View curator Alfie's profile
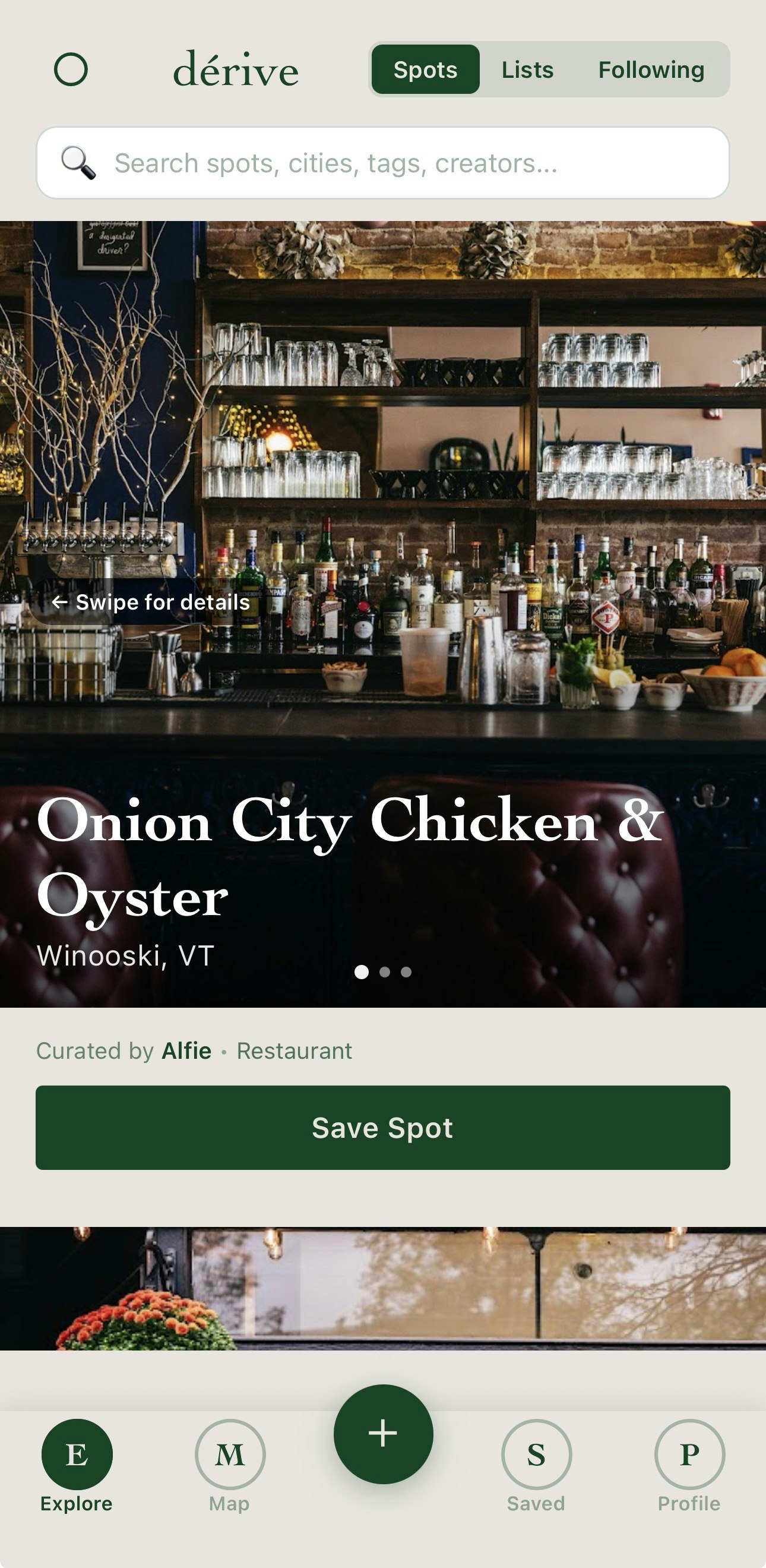 [186, 1051]
